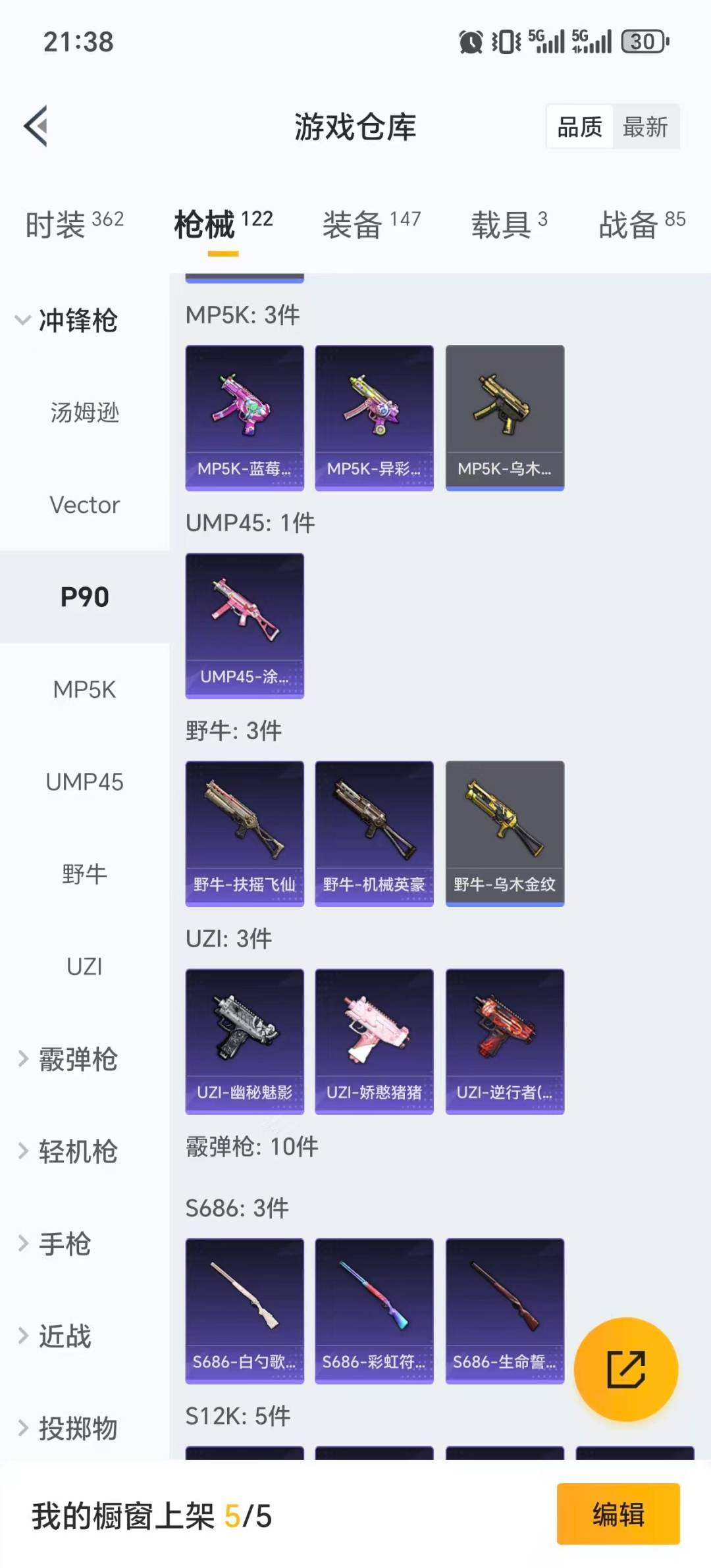Select P90 in the weapon sidebar
The width and height of the screenshot is (711, 1568).
coord(84,597)
